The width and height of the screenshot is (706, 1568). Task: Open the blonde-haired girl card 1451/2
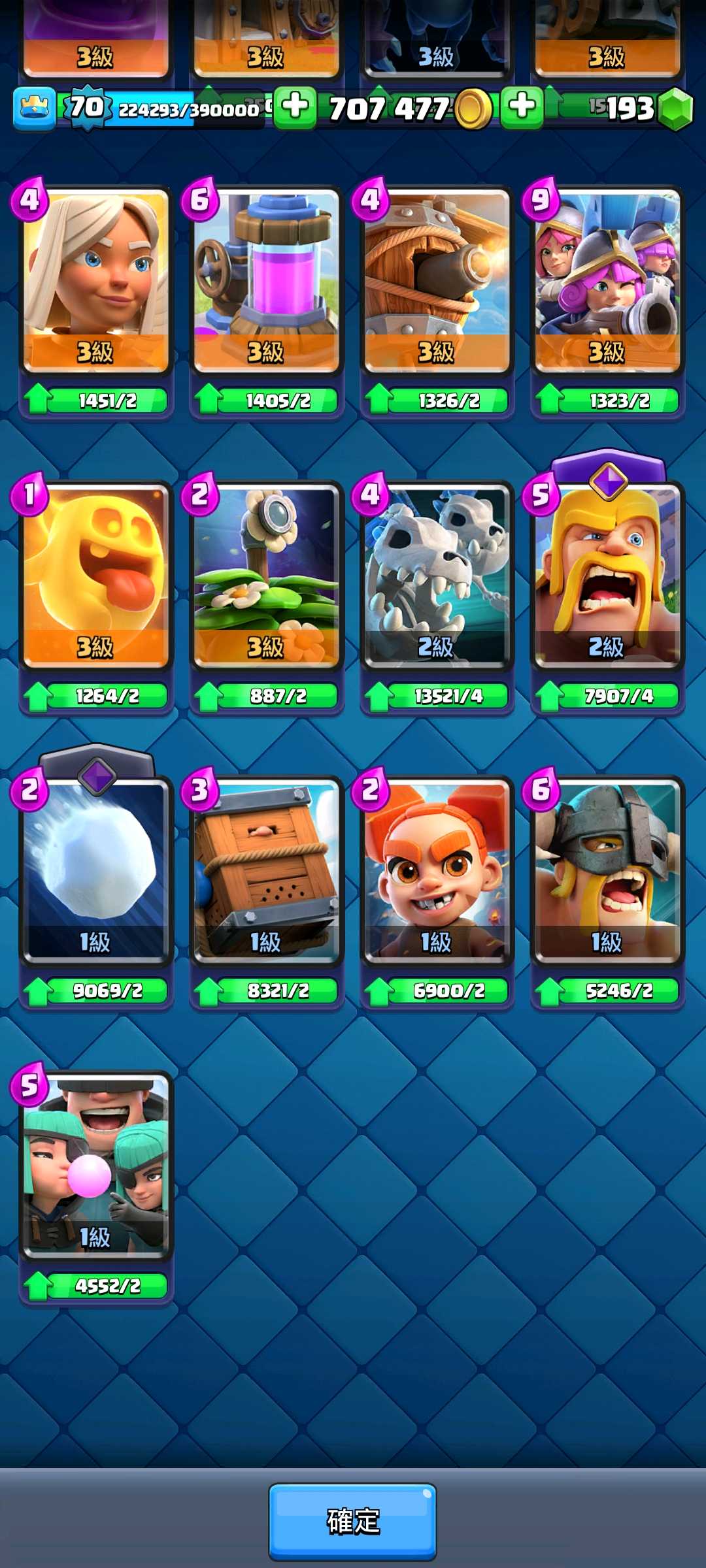(96, 281)
